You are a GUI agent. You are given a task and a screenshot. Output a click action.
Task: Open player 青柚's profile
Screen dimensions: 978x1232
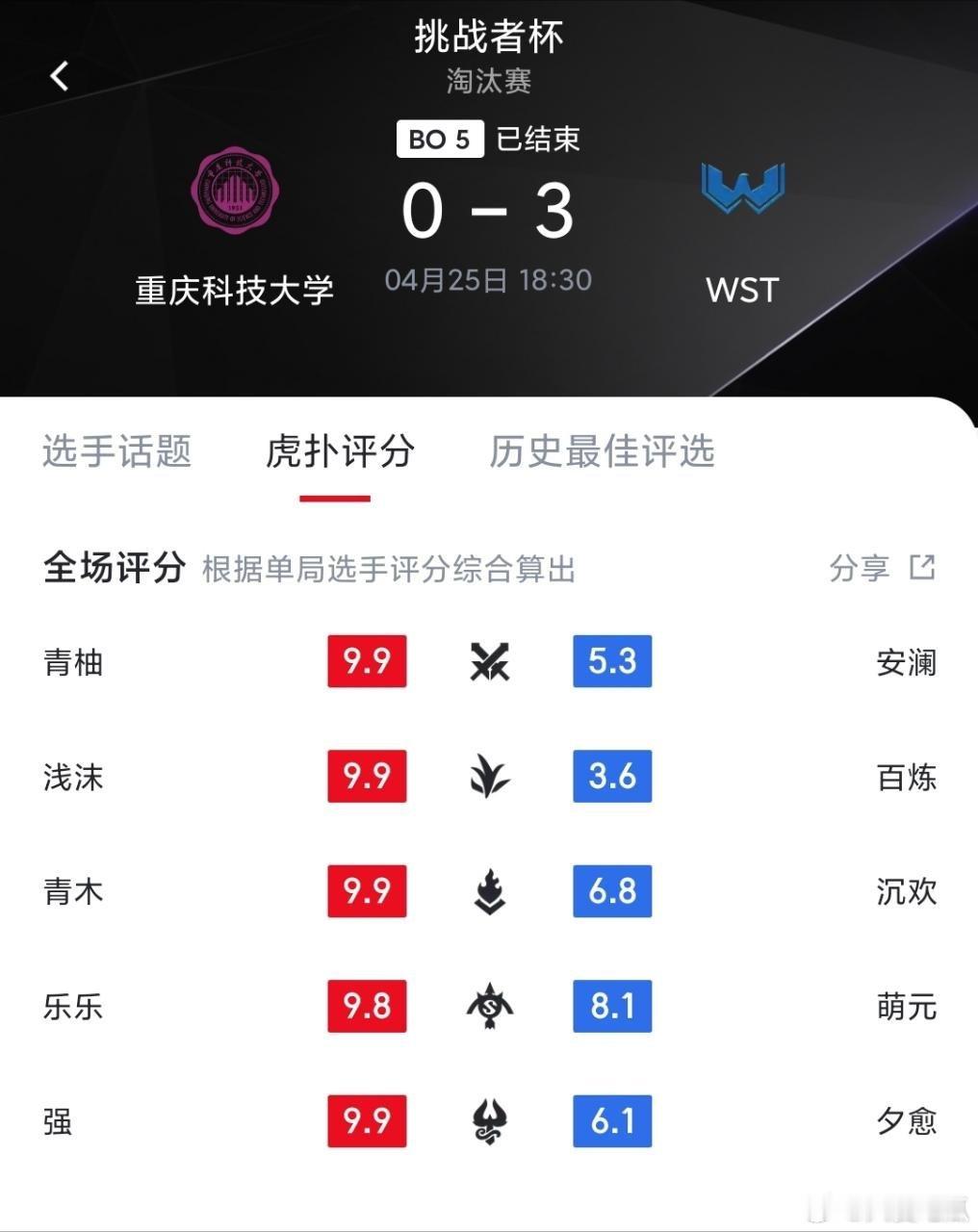click(x=72, y=663)
